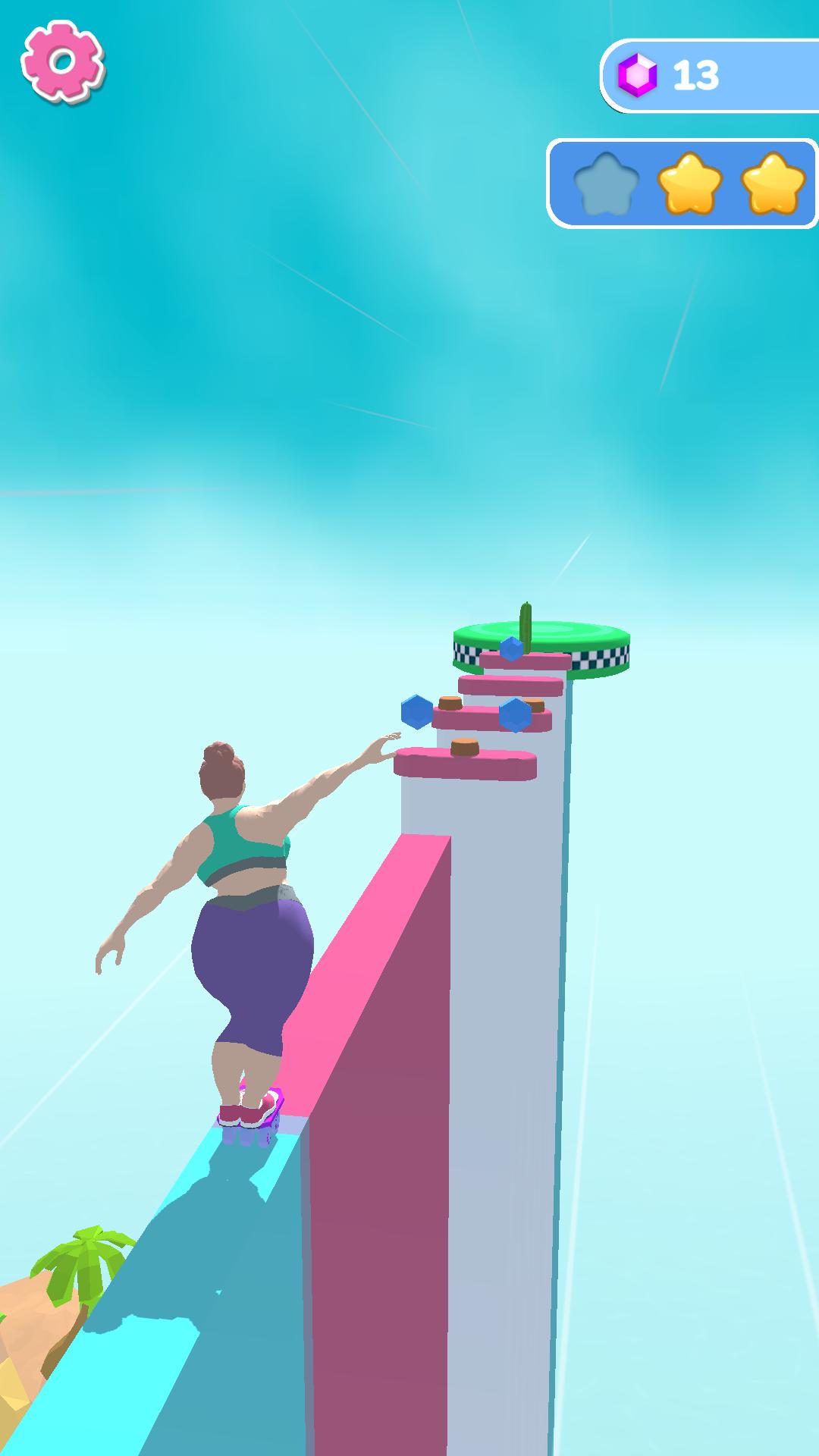Image resolution: width=819 pixels, height=1456 pixels.
Task: Open the pink settings gear
Action: [x=62, y=62]
